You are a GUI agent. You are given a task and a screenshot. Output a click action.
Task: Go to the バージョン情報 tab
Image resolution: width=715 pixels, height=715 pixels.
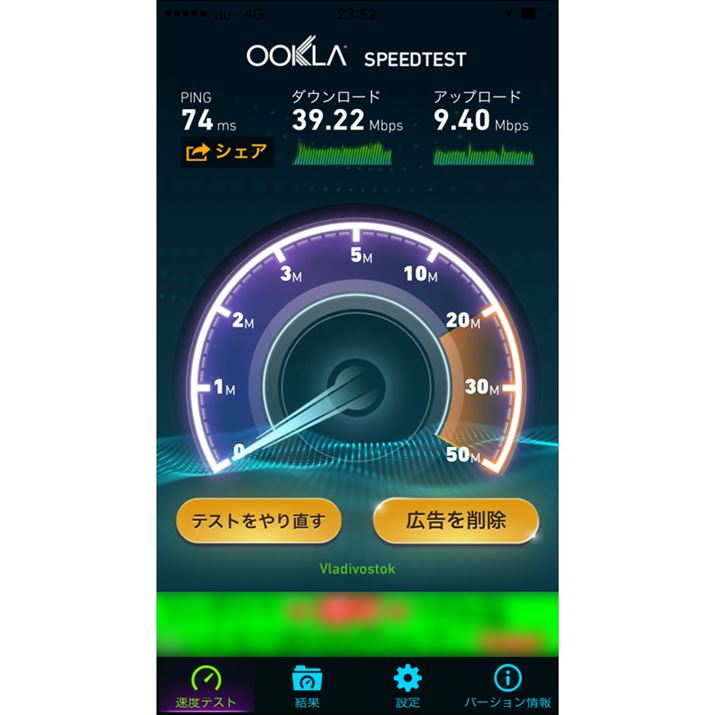(508, 685)
